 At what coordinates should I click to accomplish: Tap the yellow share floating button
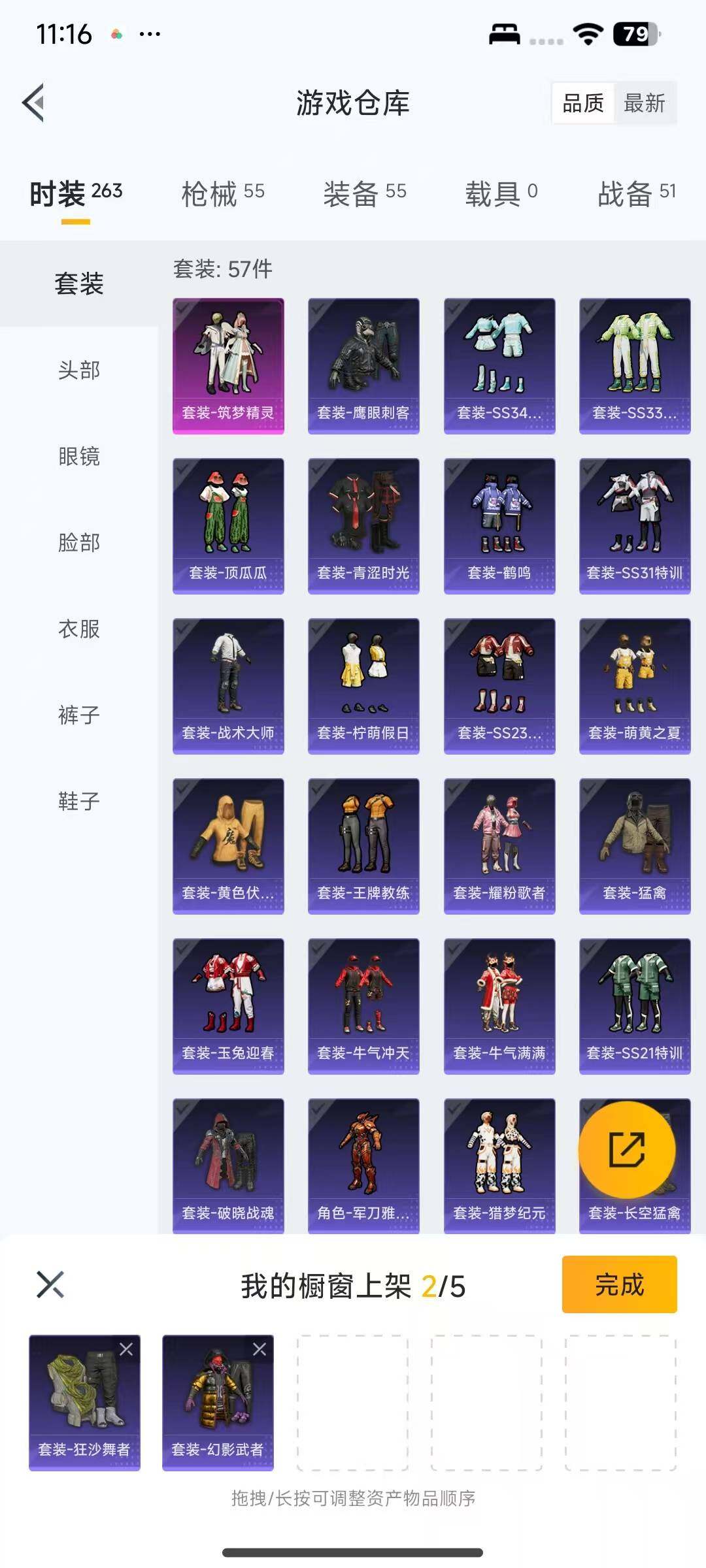tap(627, 1150)
